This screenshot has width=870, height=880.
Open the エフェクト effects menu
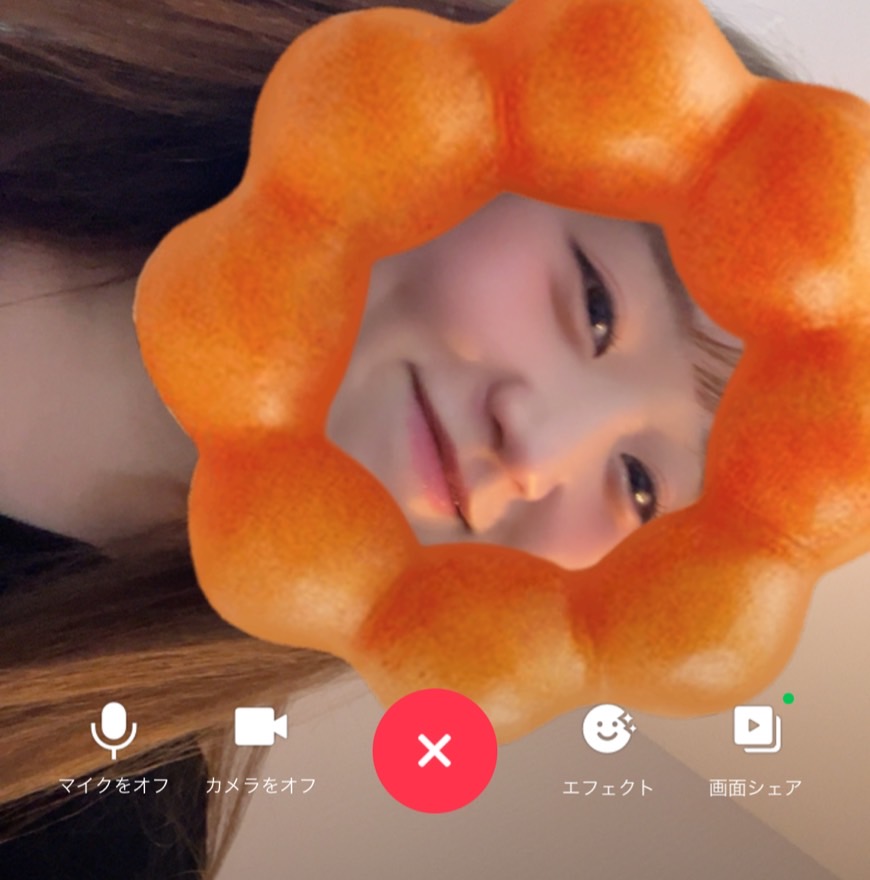coord(607,731)
